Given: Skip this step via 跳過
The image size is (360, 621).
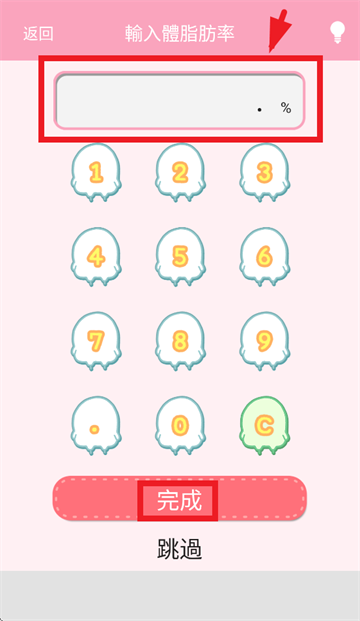Looking at the screenshot, I should point(179,549).
